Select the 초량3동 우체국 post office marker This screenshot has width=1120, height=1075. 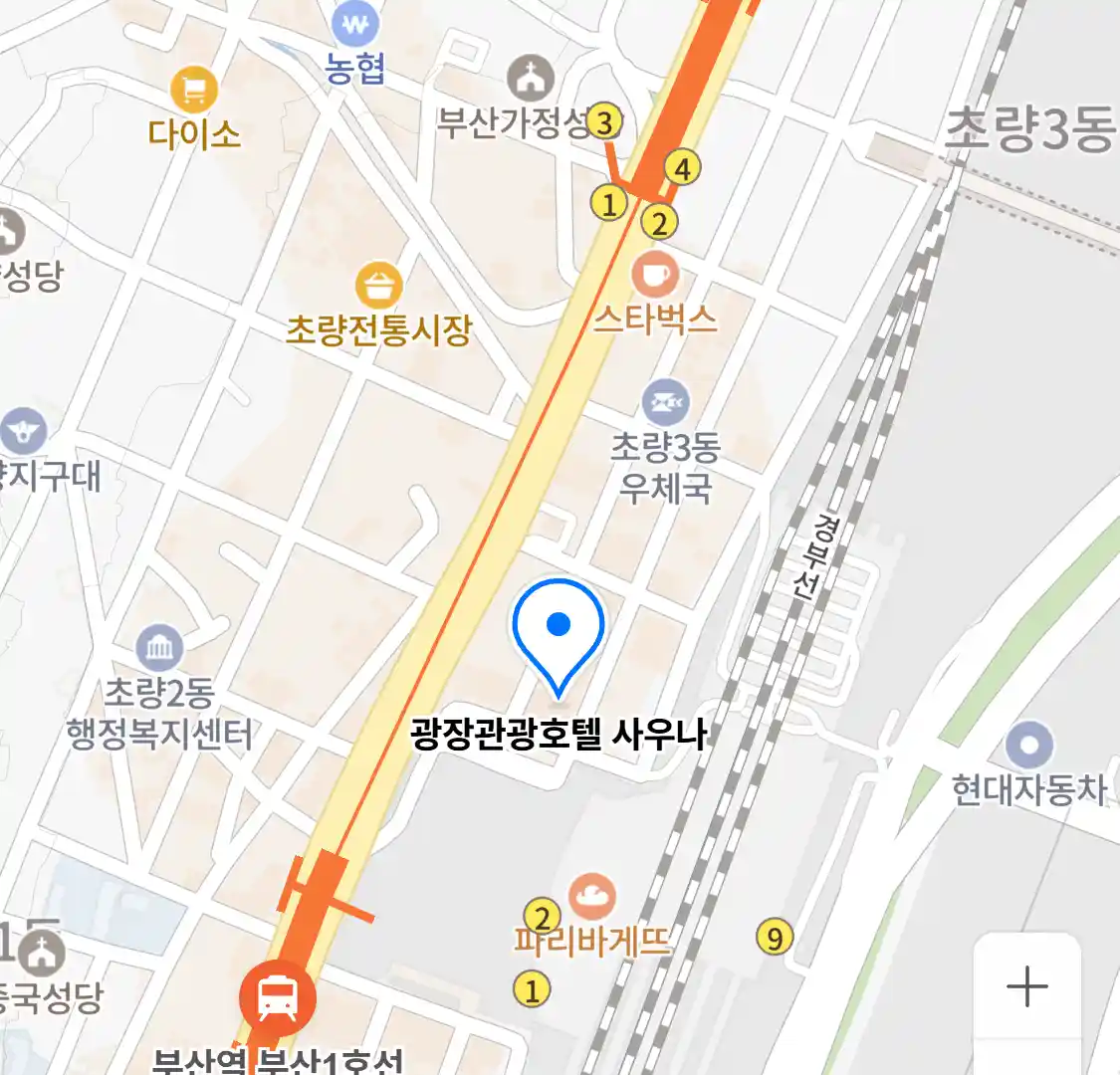pos(666,403)
